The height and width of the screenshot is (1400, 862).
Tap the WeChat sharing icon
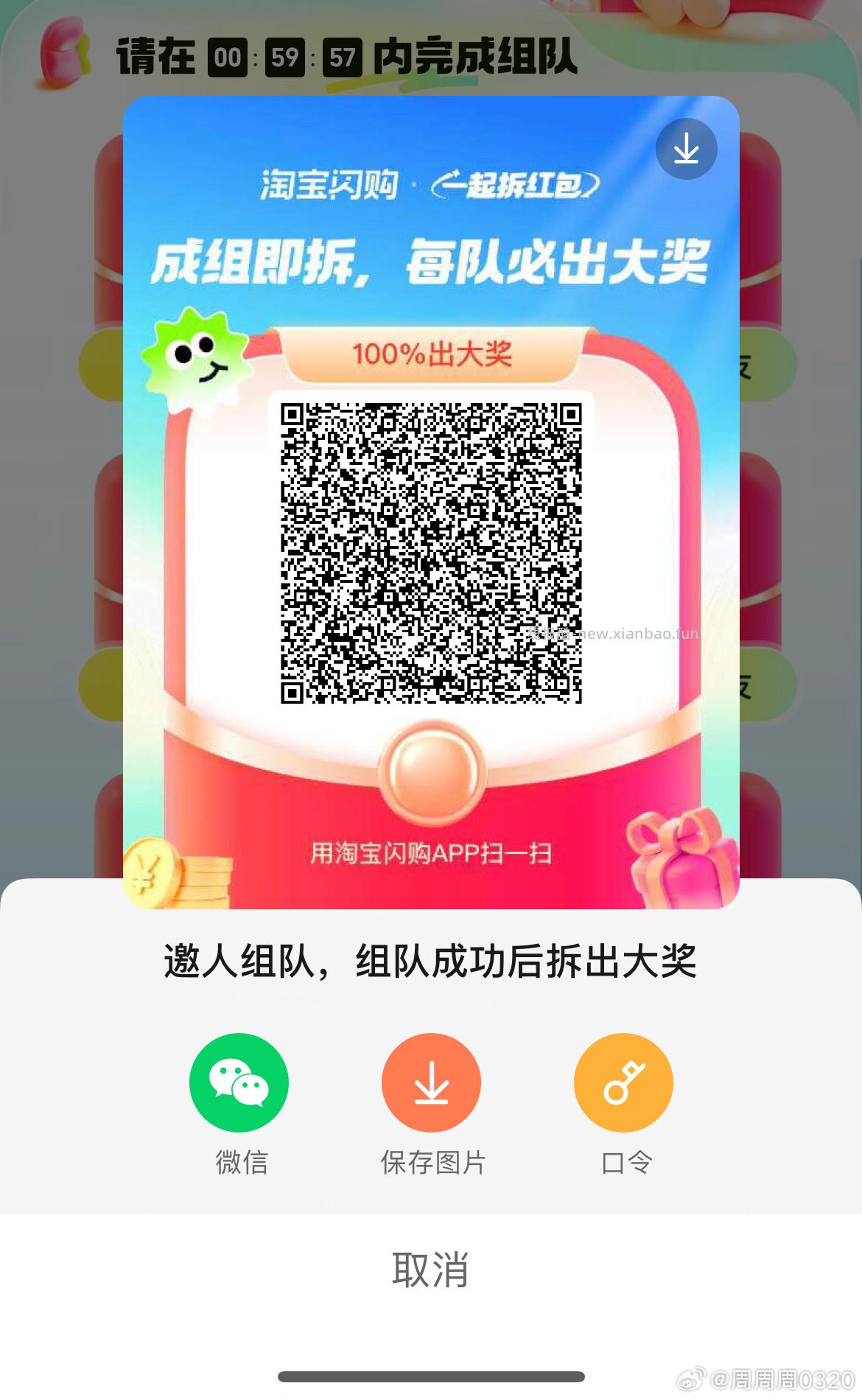(x=239, y=1083)
